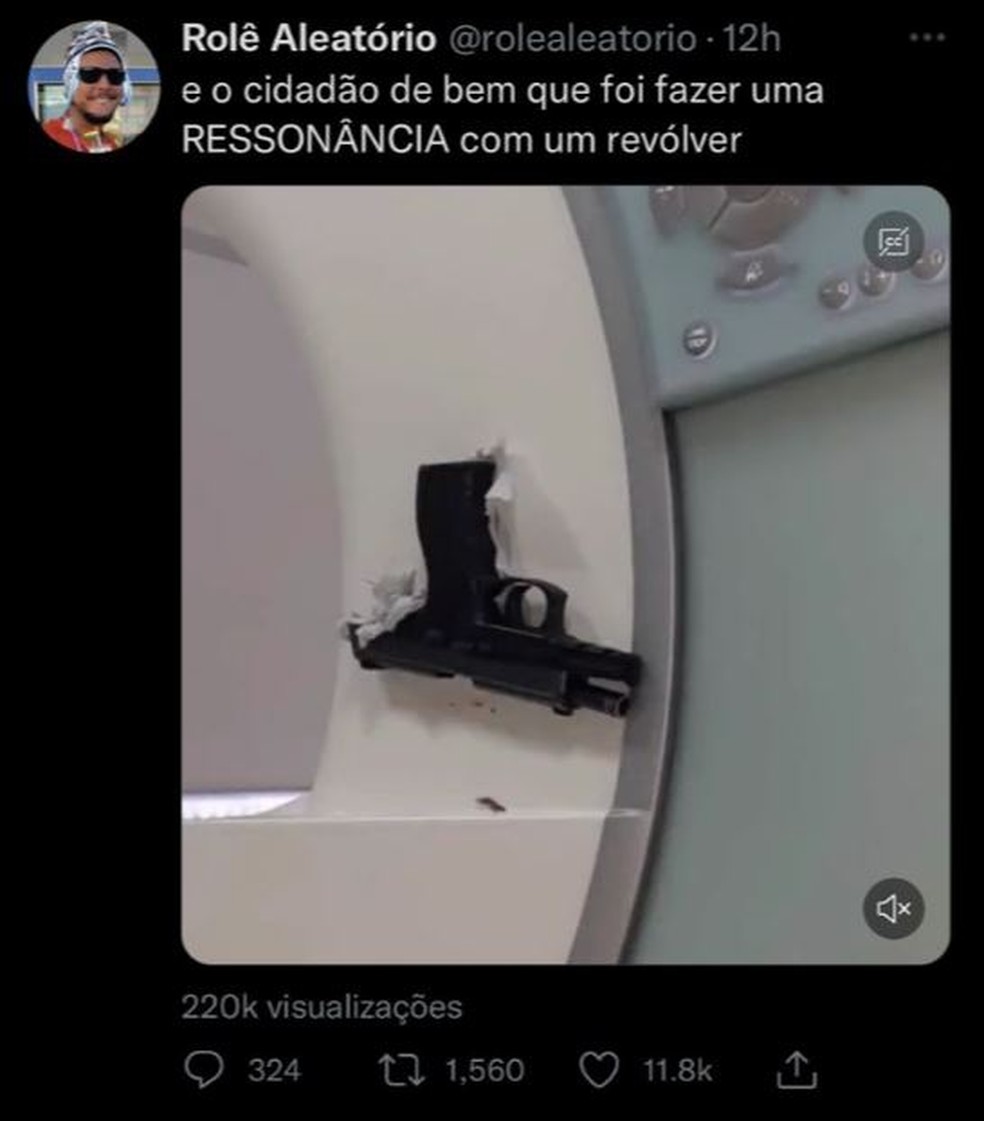Open Rolê Aleatório's profile picture
Viewport: 984px width, 1121px height.
click(x=93, y=87)
